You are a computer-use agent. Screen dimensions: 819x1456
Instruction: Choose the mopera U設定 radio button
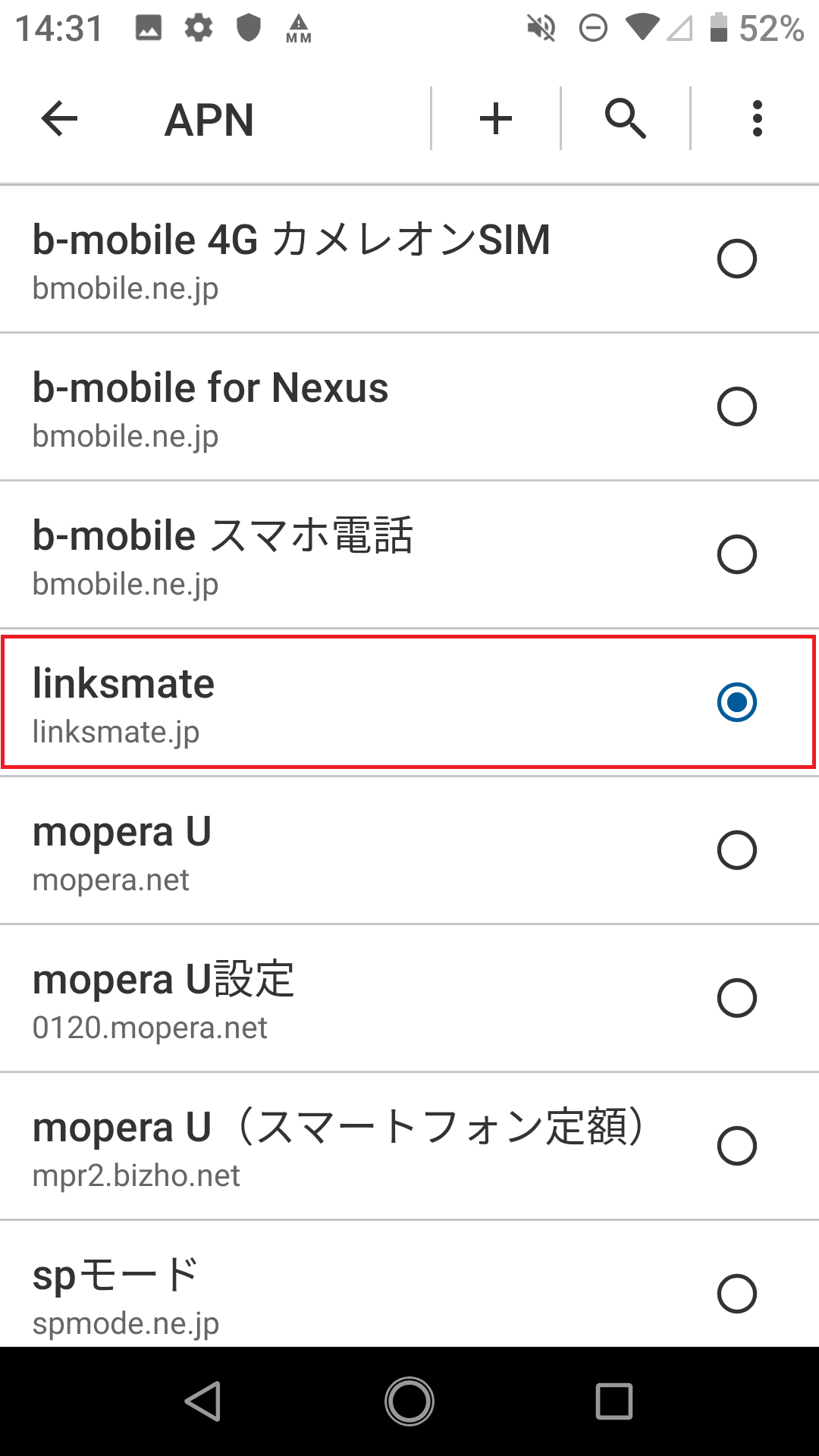point(737,999)
